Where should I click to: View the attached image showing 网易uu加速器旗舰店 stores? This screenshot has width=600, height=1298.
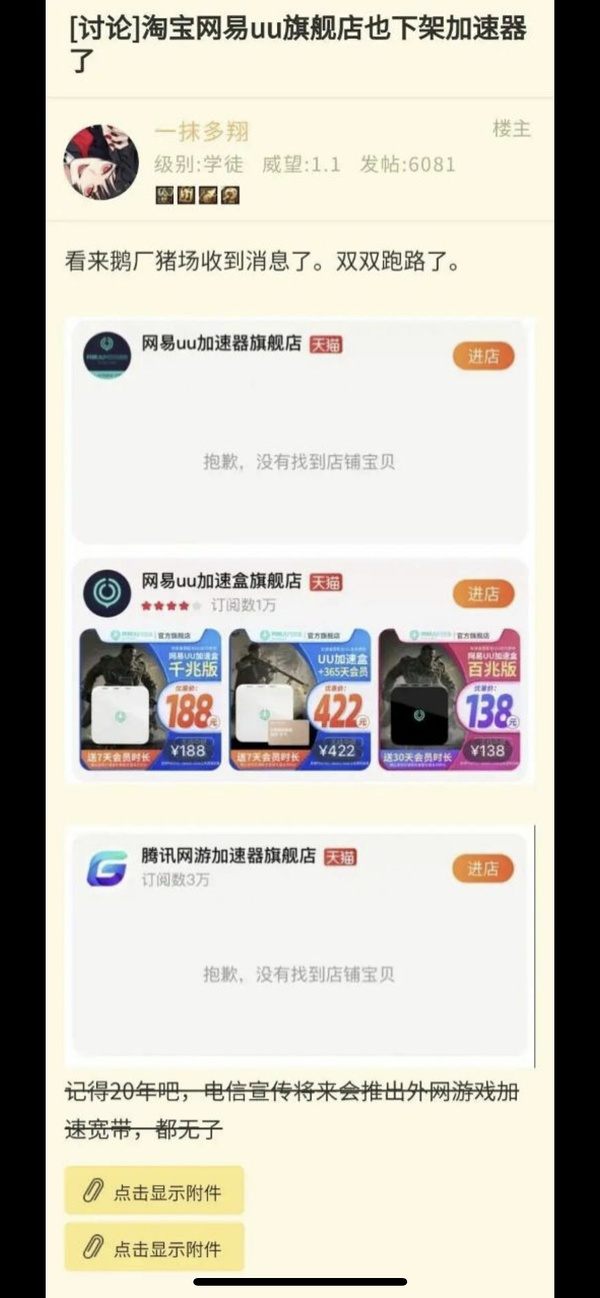(x=299, y=550)
